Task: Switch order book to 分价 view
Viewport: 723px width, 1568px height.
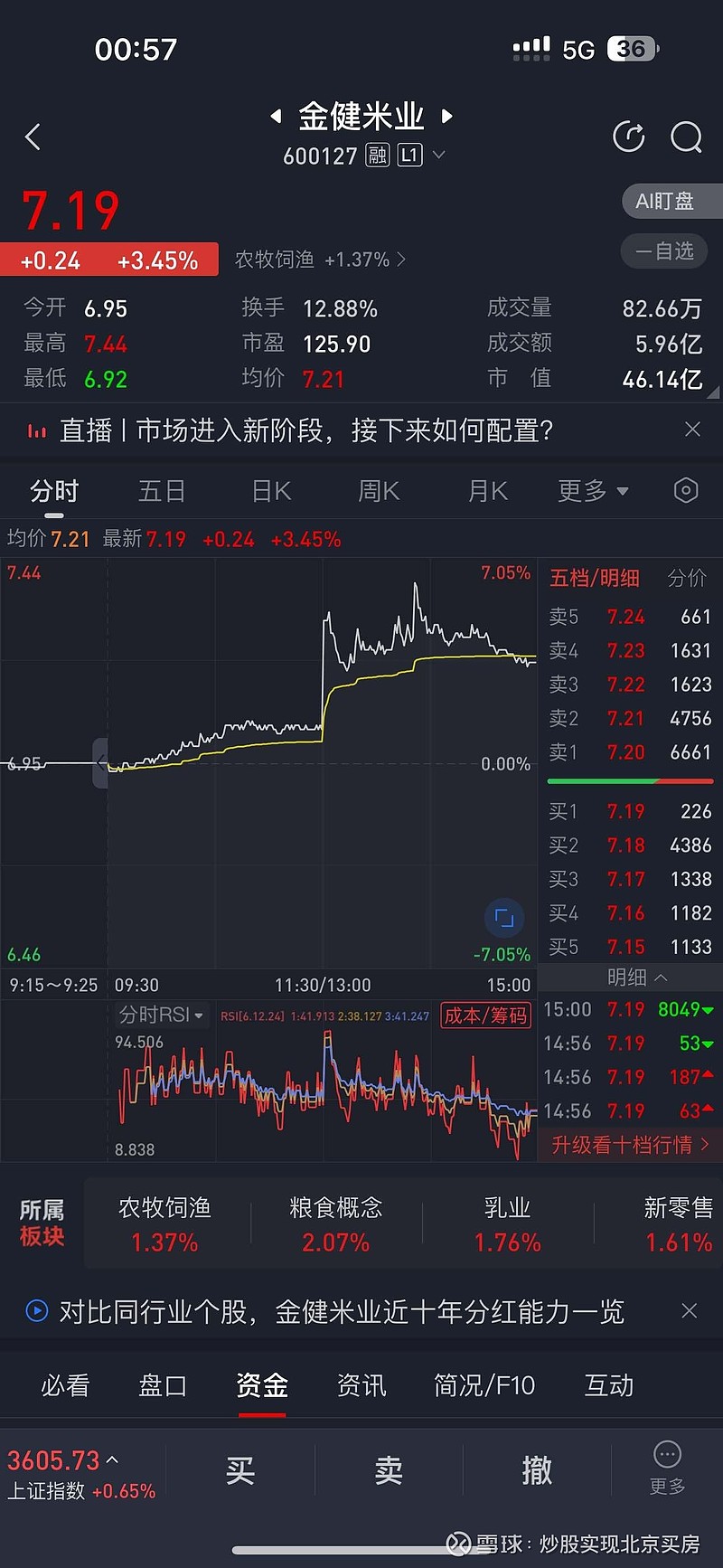Action: (x=687, y=578)
